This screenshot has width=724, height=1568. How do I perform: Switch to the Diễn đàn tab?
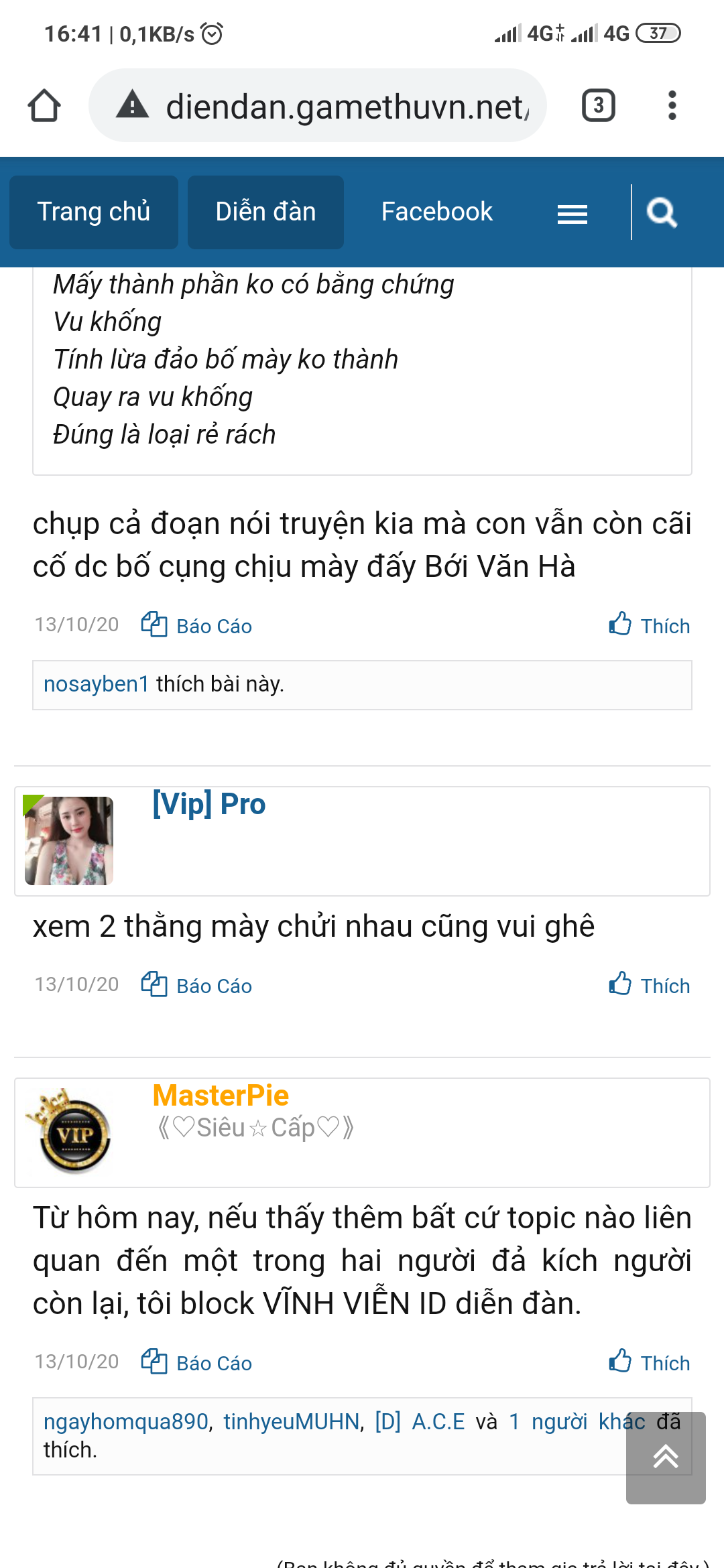click(x=265, y=212)
